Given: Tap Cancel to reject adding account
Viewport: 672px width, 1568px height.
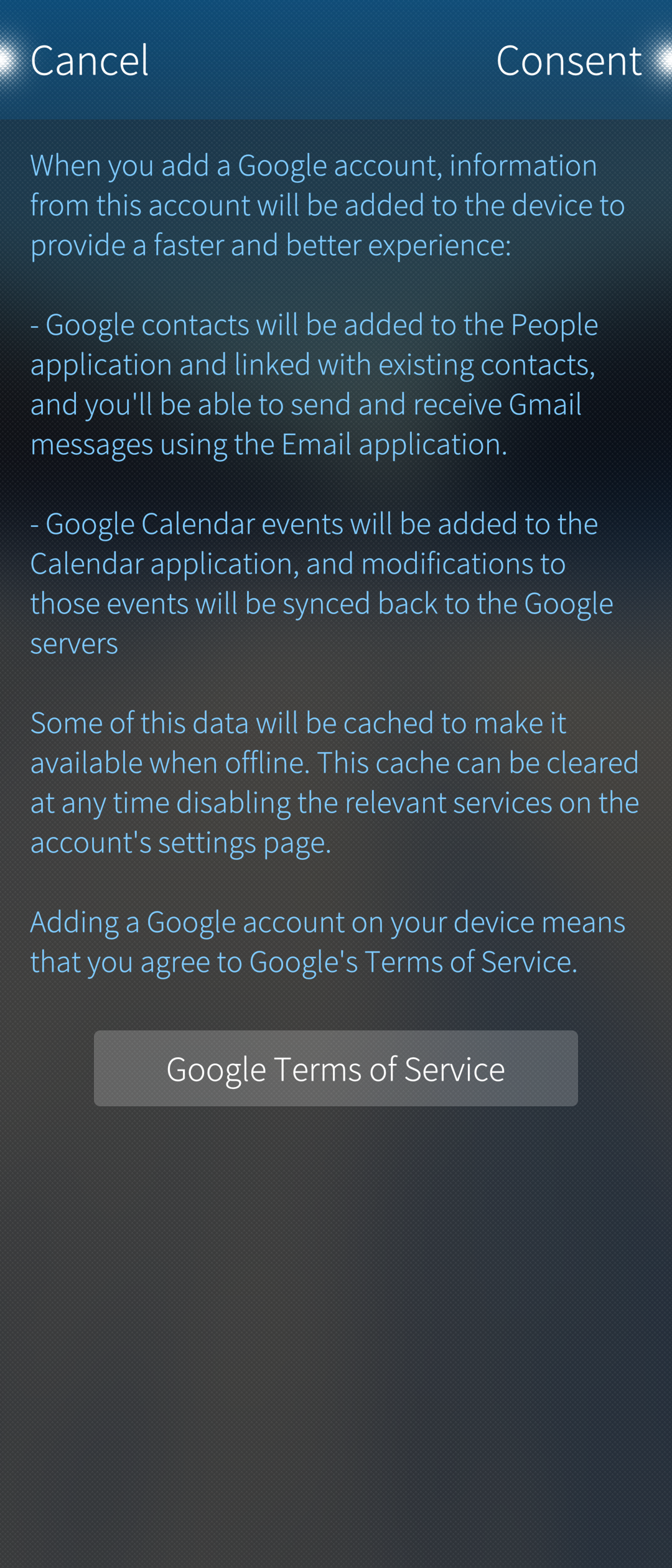Looking at the screenshot, I should coord(90,61).
